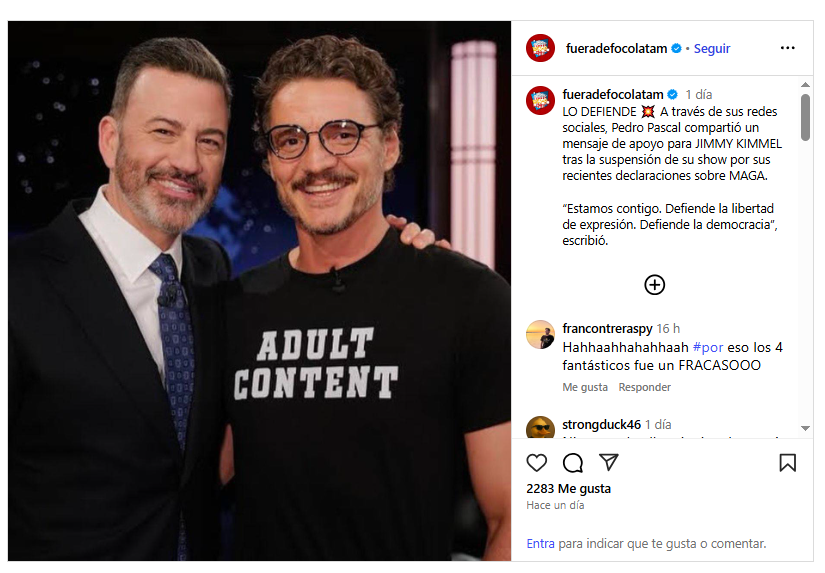The width and height of the screenshot is (825, 573).
Task: Share the post via the paper plane icon
Action: click(x=608, y=462)
